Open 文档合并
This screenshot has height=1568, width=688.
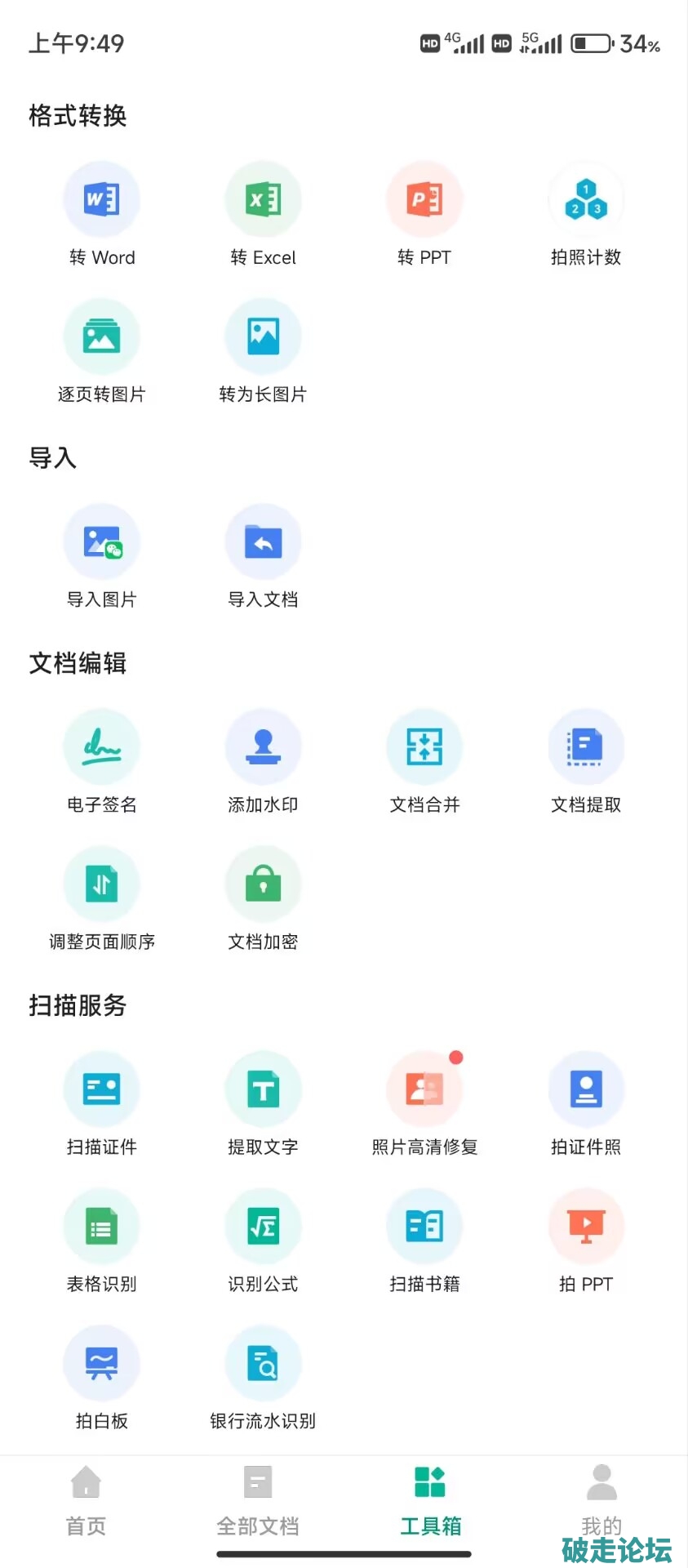pos(424,748)
